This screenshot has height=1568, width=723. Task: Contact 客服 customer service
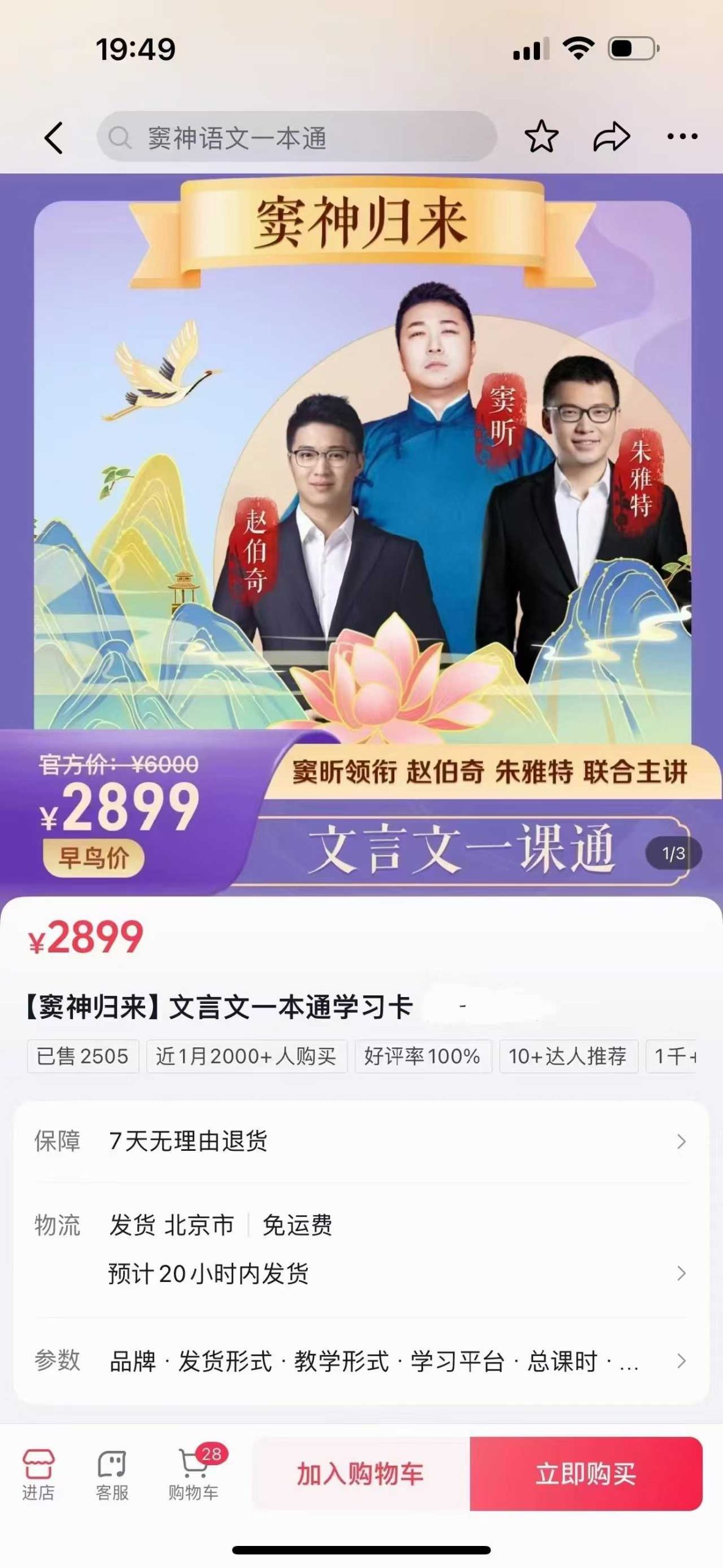tap(112, 1475)
